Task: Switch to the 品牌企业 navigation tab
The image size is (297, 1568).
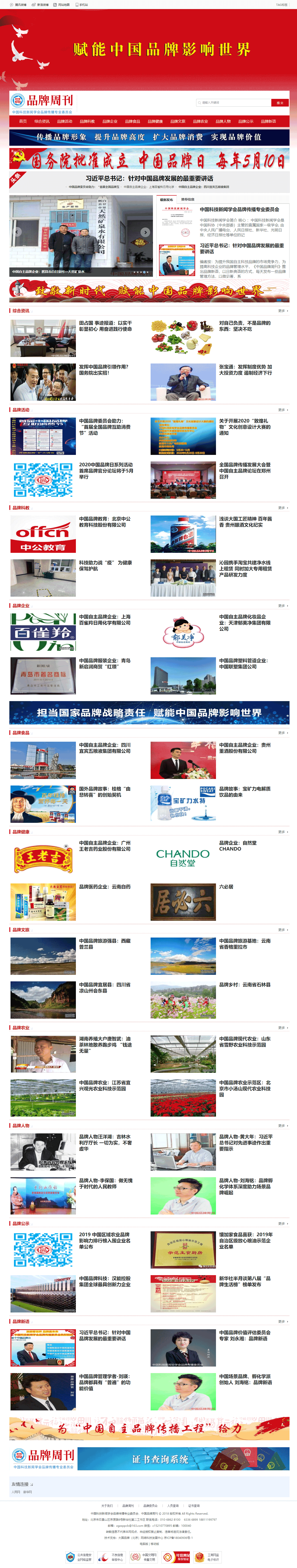Action: tap(110, 121)
